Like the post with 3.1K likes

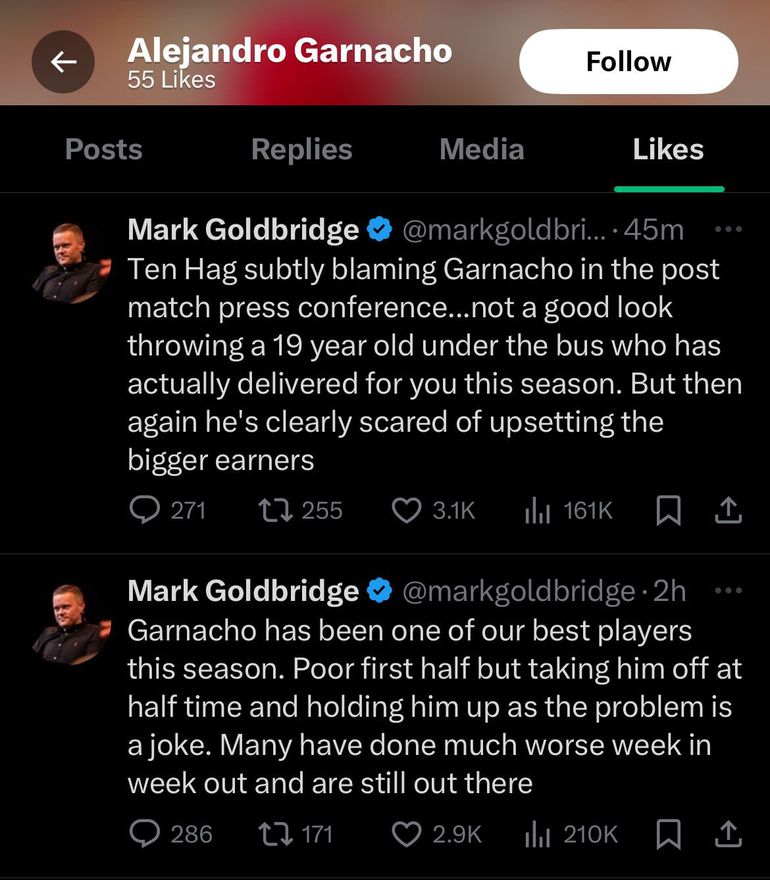(x=405, y=511)
